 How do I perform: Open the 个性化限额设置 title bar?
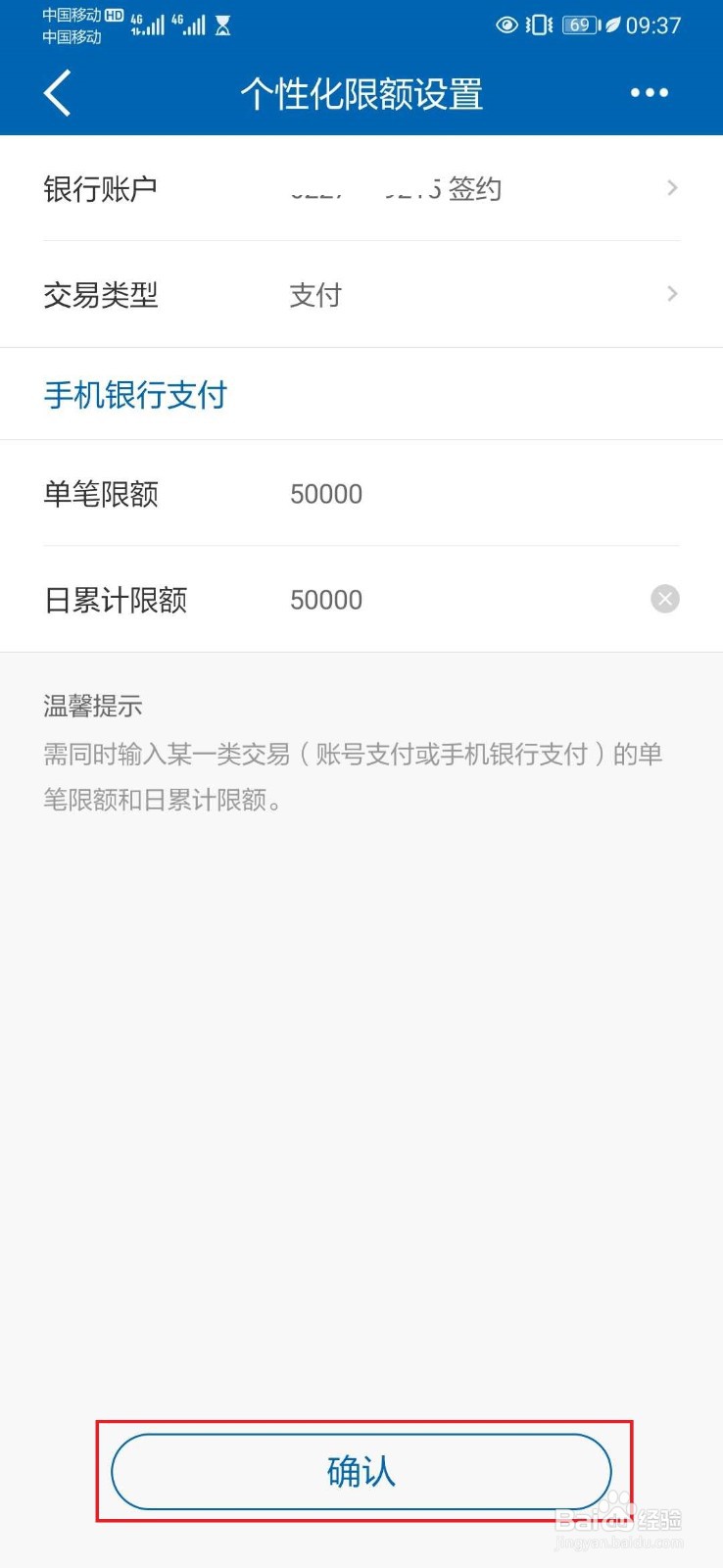pos(361,93)
